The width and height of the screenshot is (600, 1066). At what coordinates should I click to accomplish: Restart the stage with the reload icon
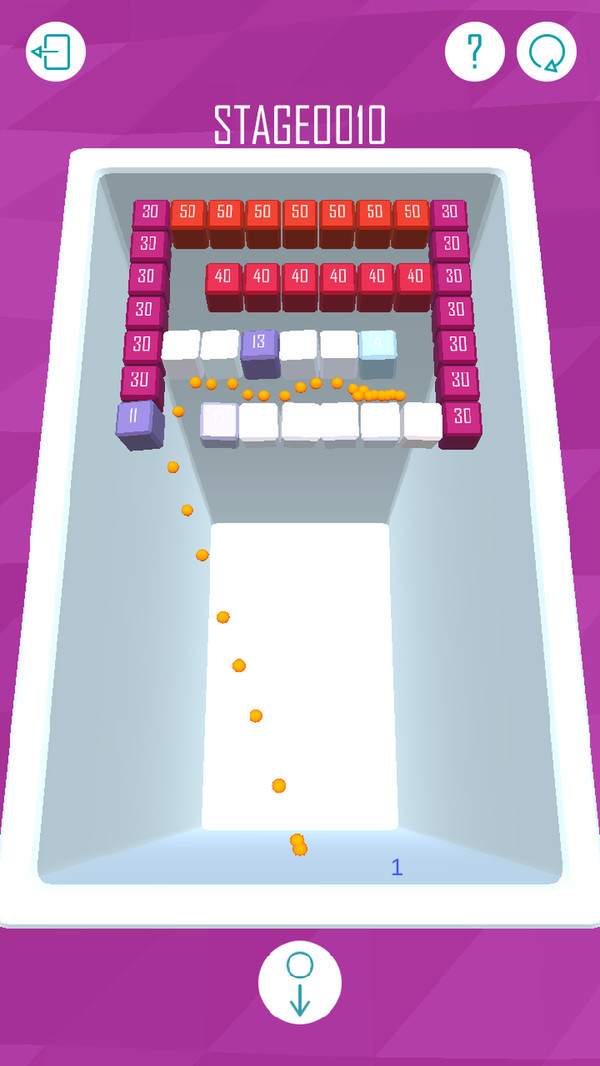[546, 52]
